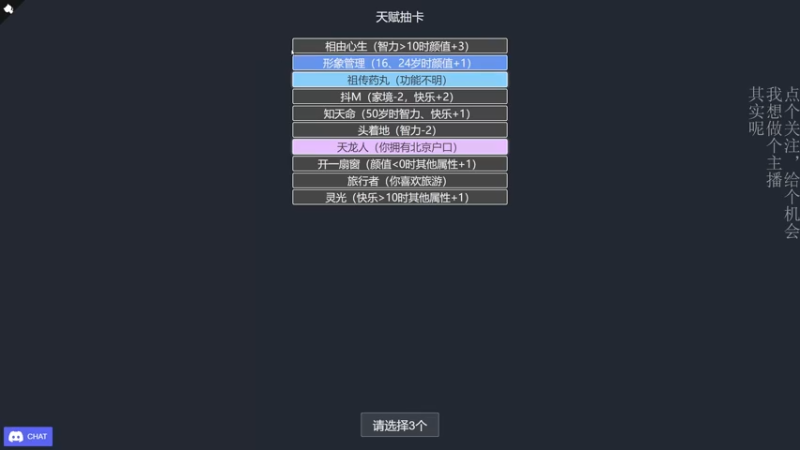Screen dimensions: 800x450
Task: Pick the 抖M talent card
Action: [x=399, y=97]
